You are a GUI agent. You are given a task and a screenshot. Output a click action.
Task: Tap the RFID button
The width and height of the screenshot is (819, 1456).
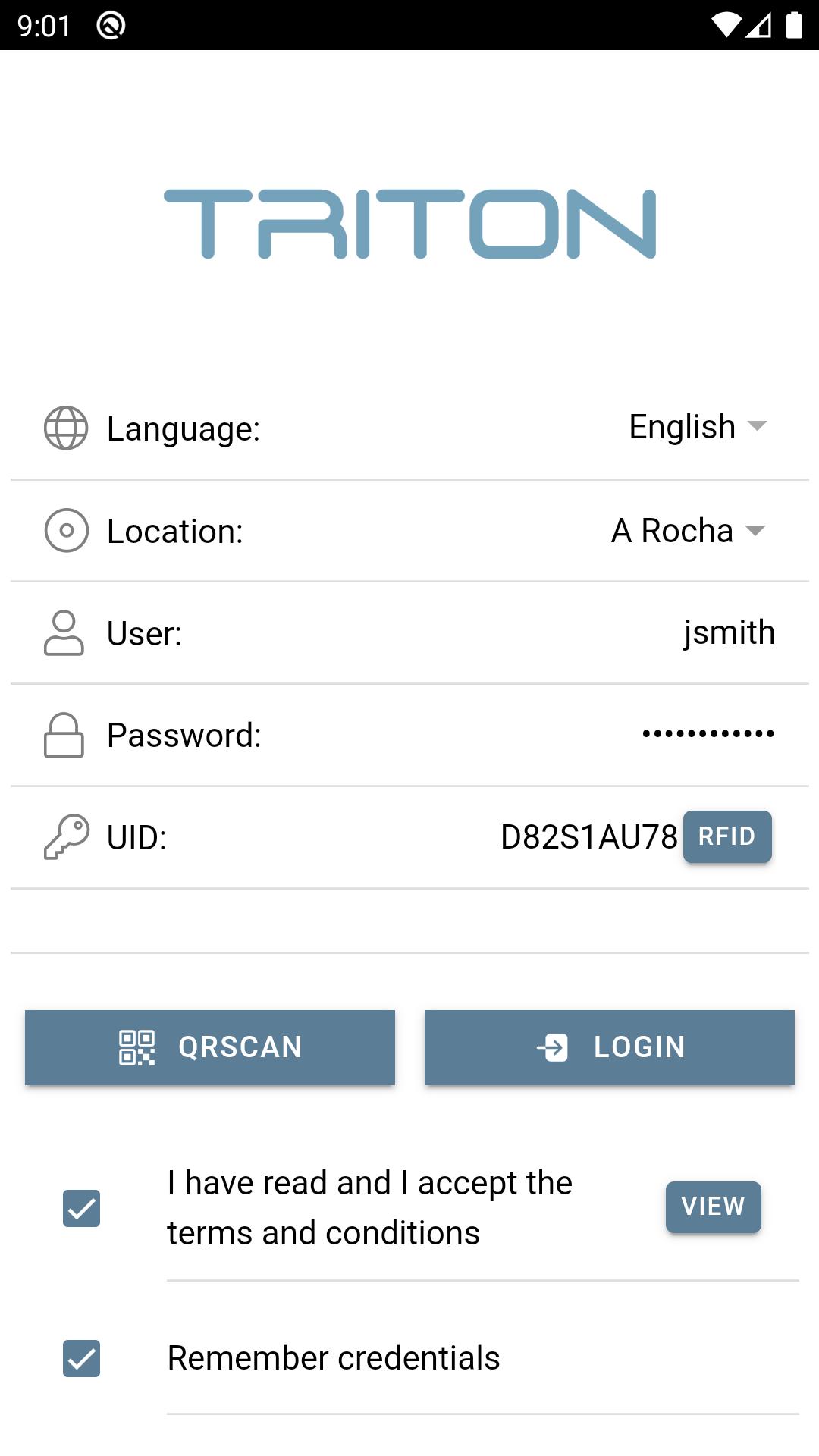point(727,836)
